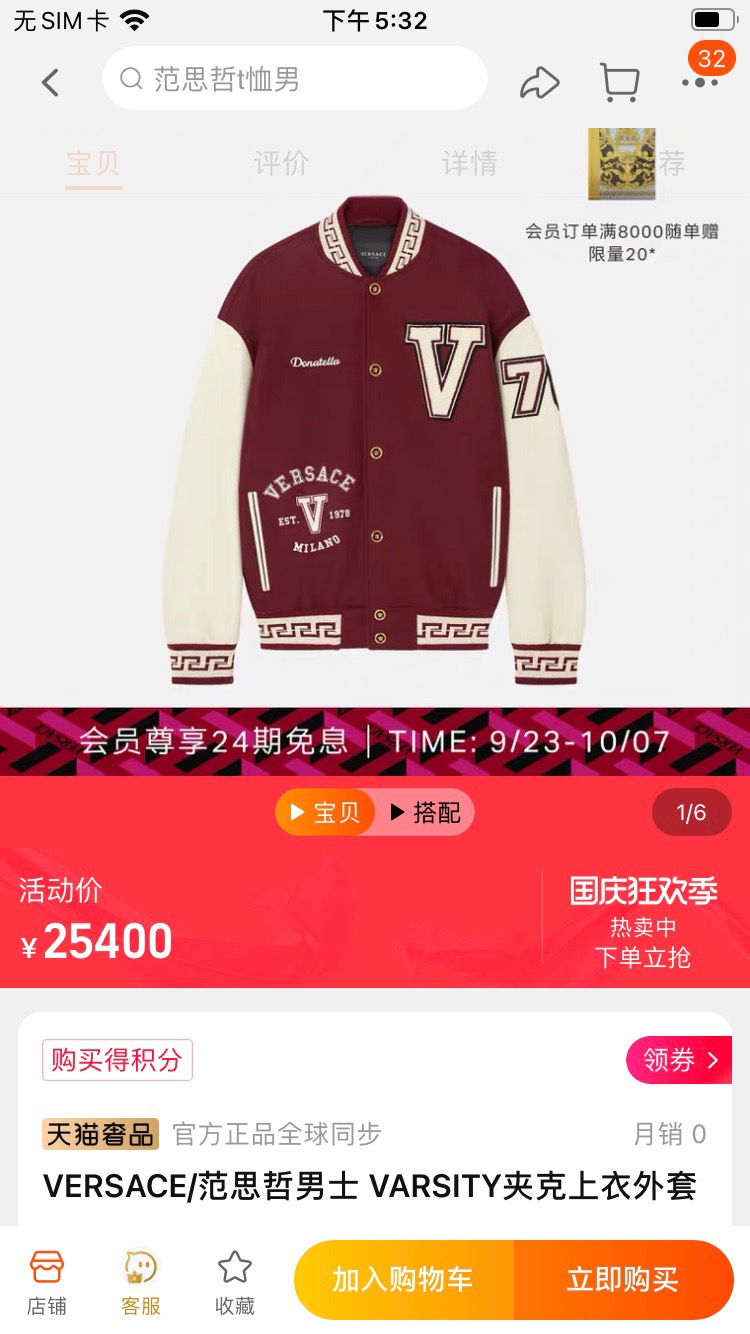Viewport: 750px width, 1334px height.
Task: Open the 购买得积分 tag
Action: pos(117,1060)
